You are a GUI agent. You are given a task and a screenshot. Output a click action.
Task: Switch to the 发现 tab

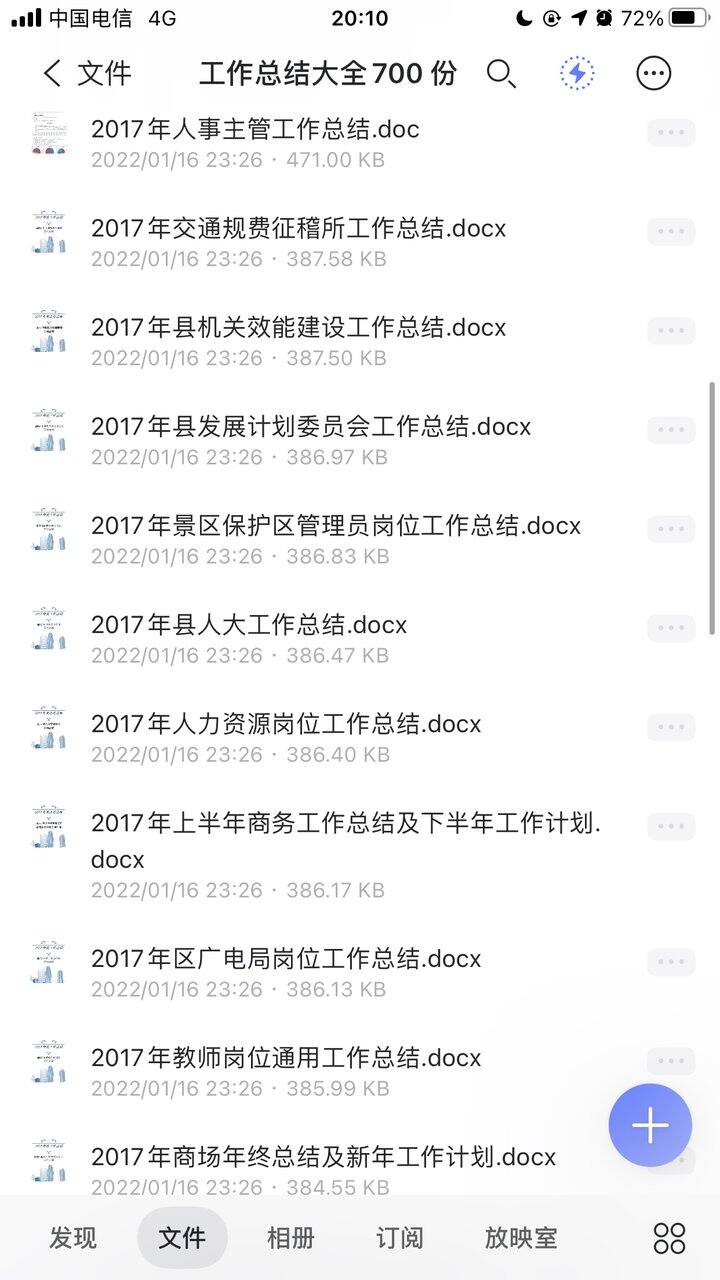point(73,1237)
